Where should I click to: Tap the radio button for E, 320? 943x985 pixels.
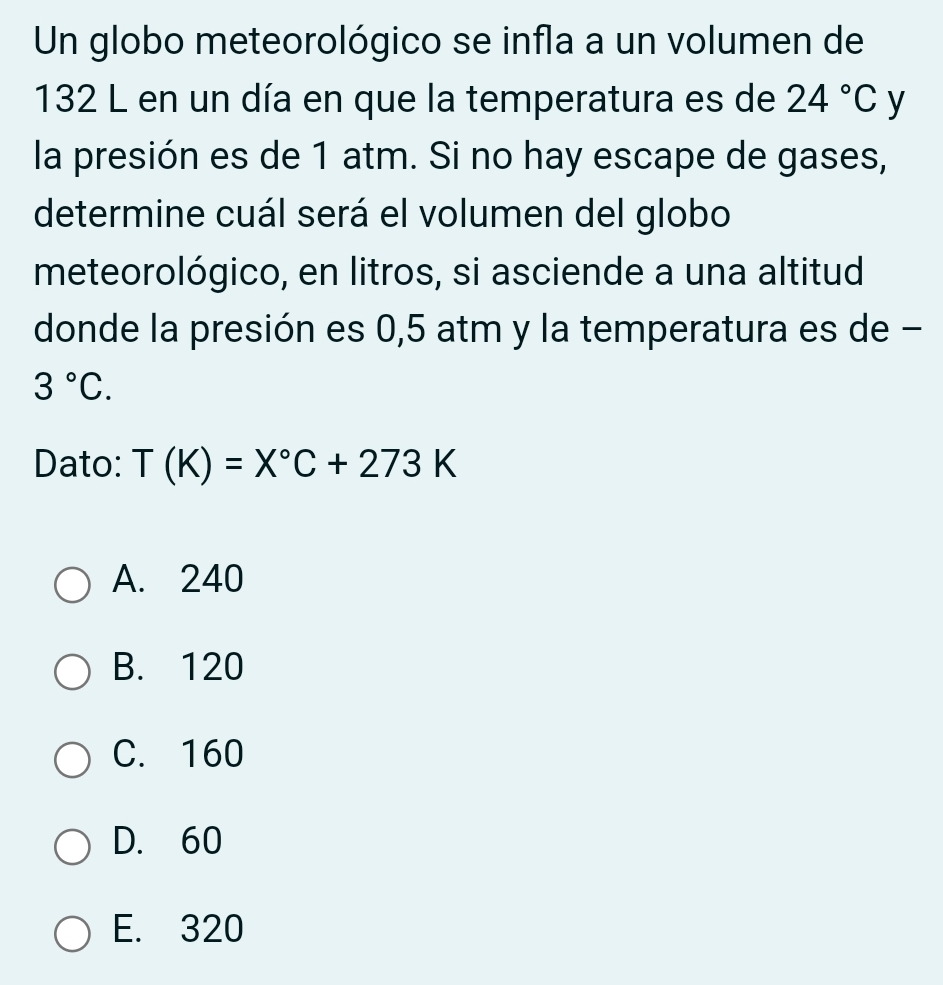(x=72, y=933)
